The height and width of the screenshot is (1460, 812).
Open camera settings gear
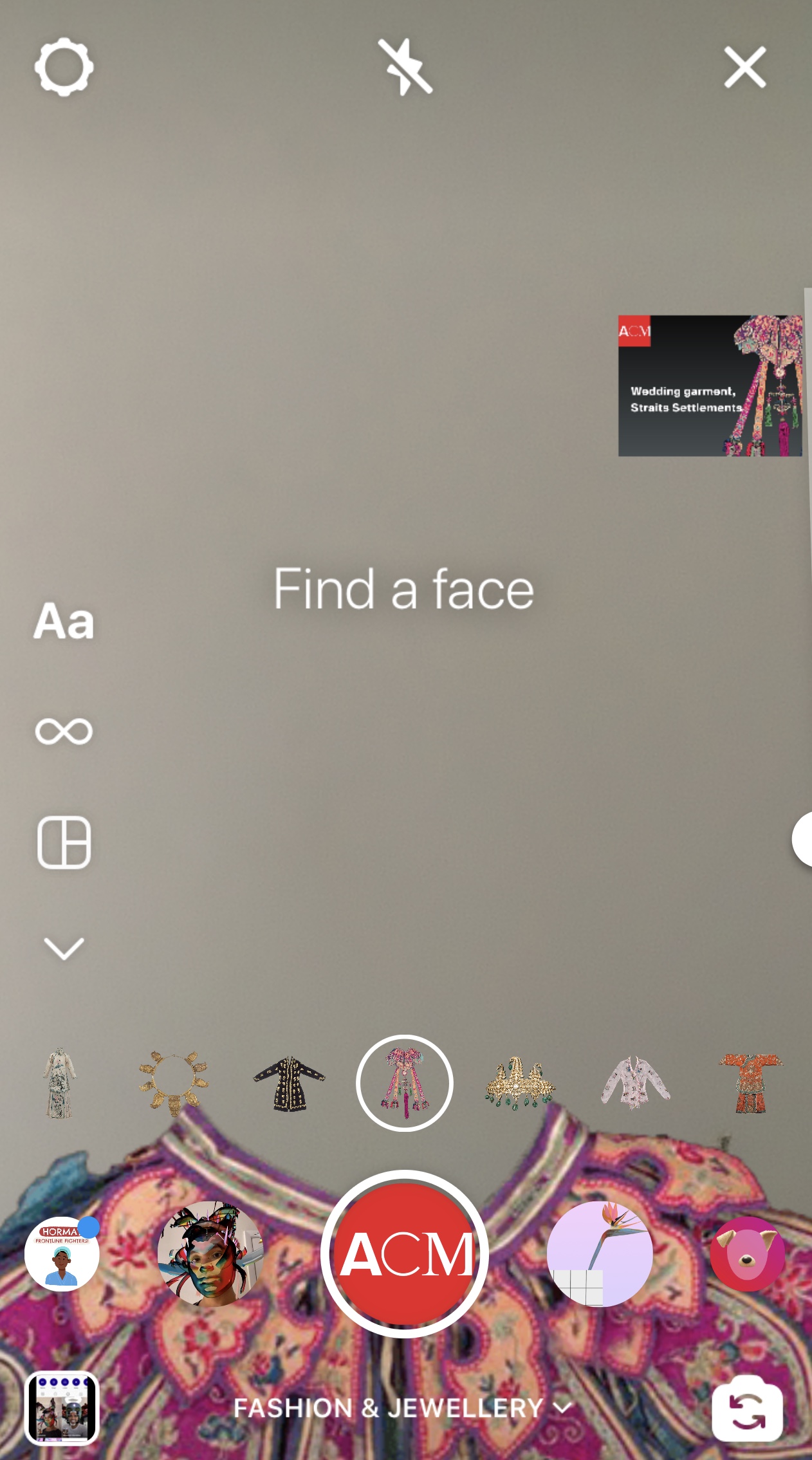tap(64, 68)
